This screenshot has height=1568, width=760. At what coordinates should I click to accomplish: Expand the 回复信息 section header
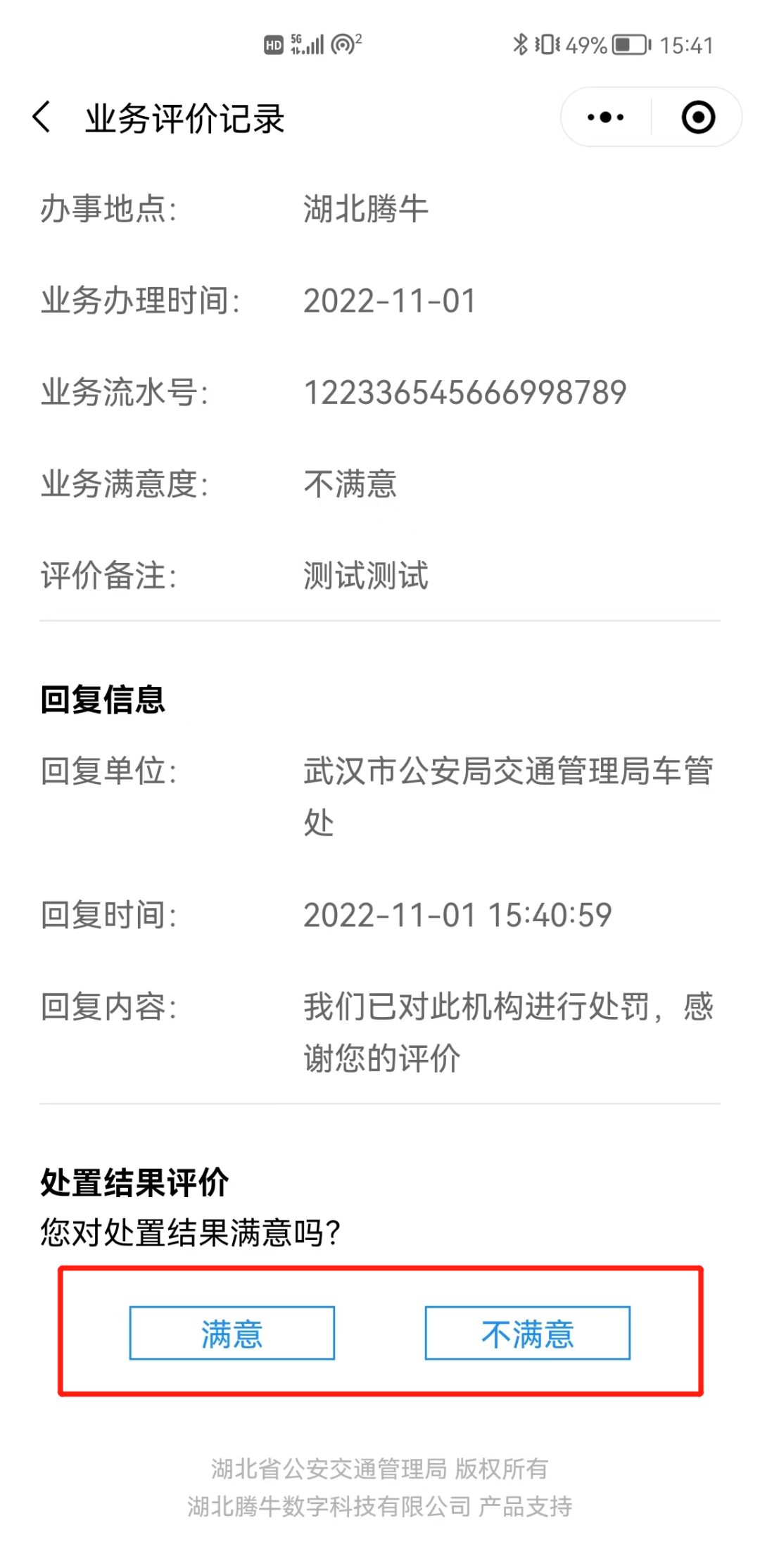[103, 699]
